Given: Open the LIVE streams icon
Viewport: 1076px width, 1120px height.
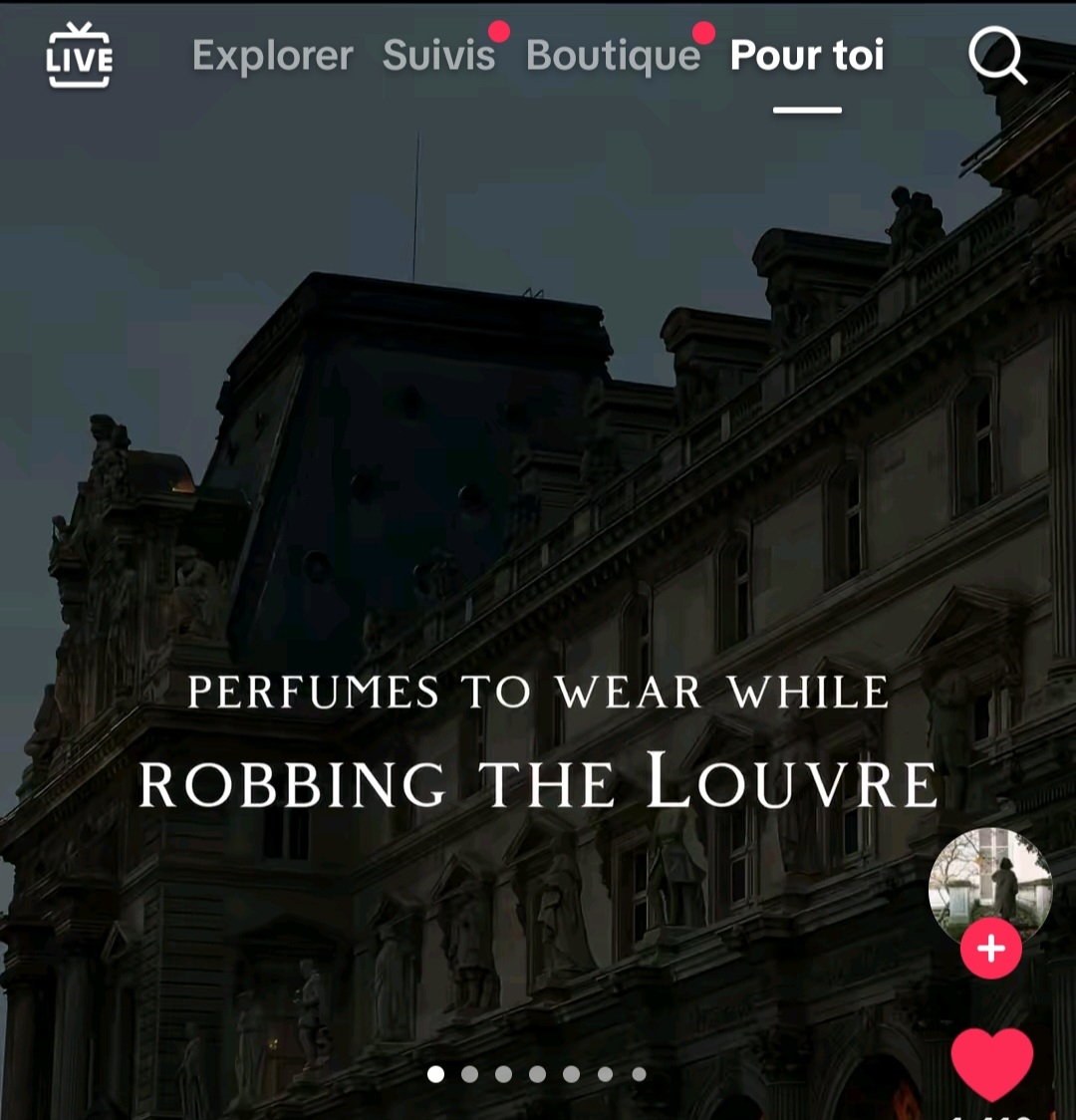Looking at the screenshot, I should pos(80,56).
